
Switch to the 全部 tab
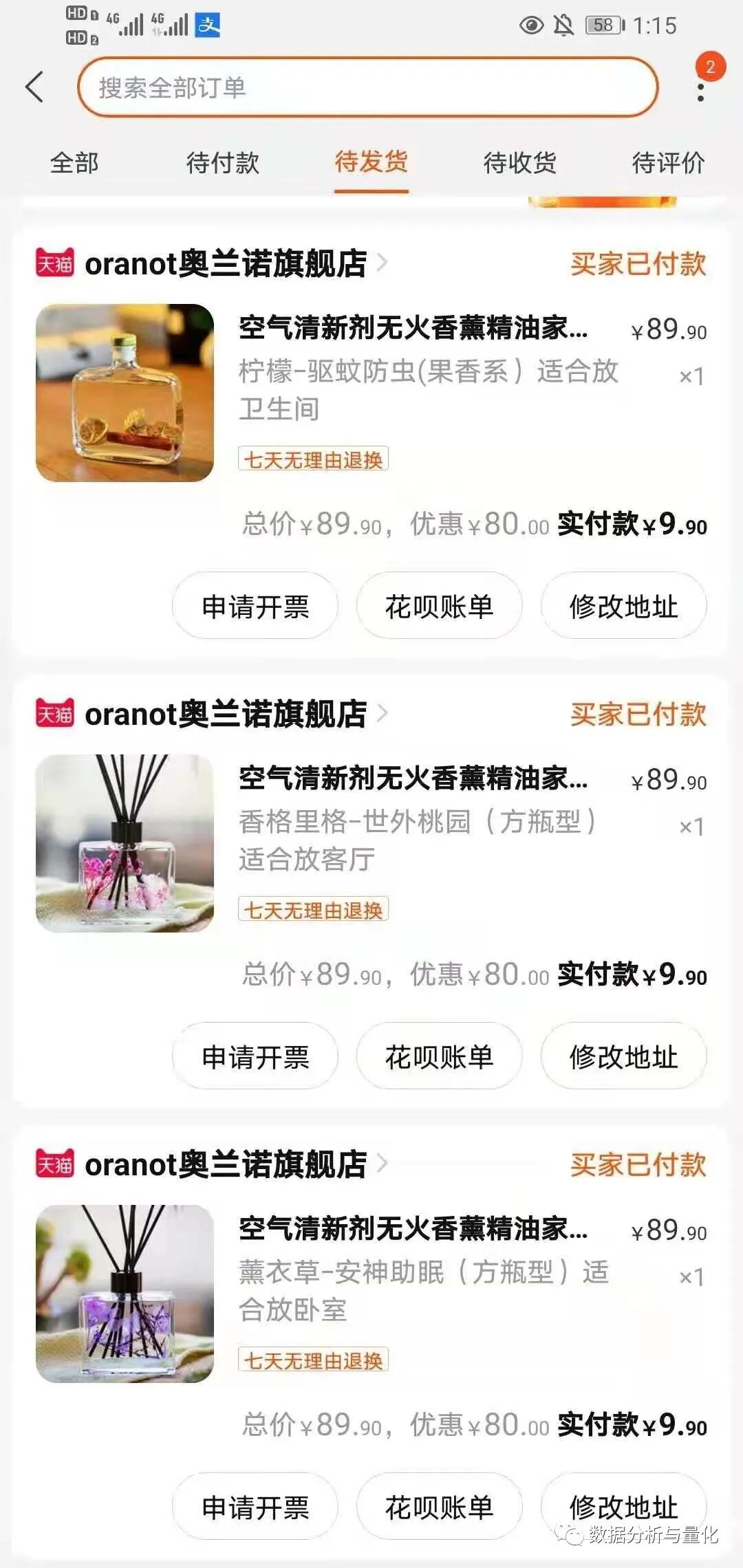pyautogui.click(x=74, y=163)
